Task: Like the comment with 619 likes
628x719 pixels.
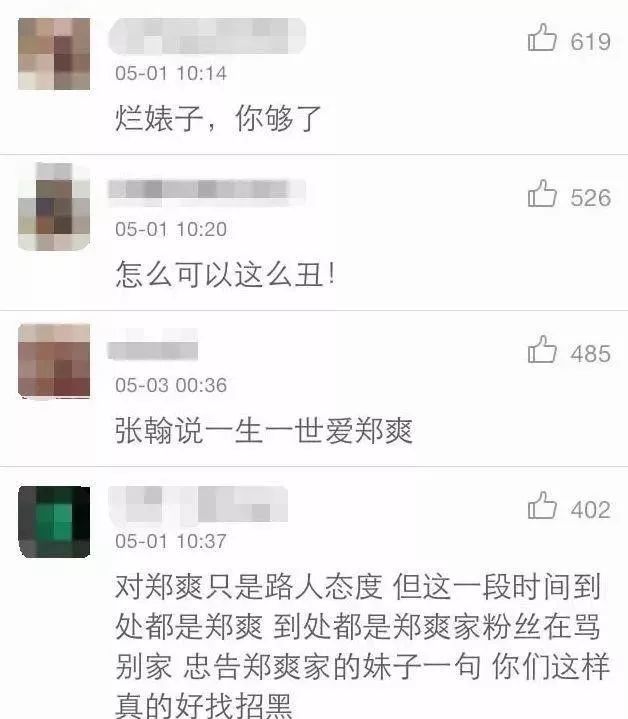Action: click(542, 38)
